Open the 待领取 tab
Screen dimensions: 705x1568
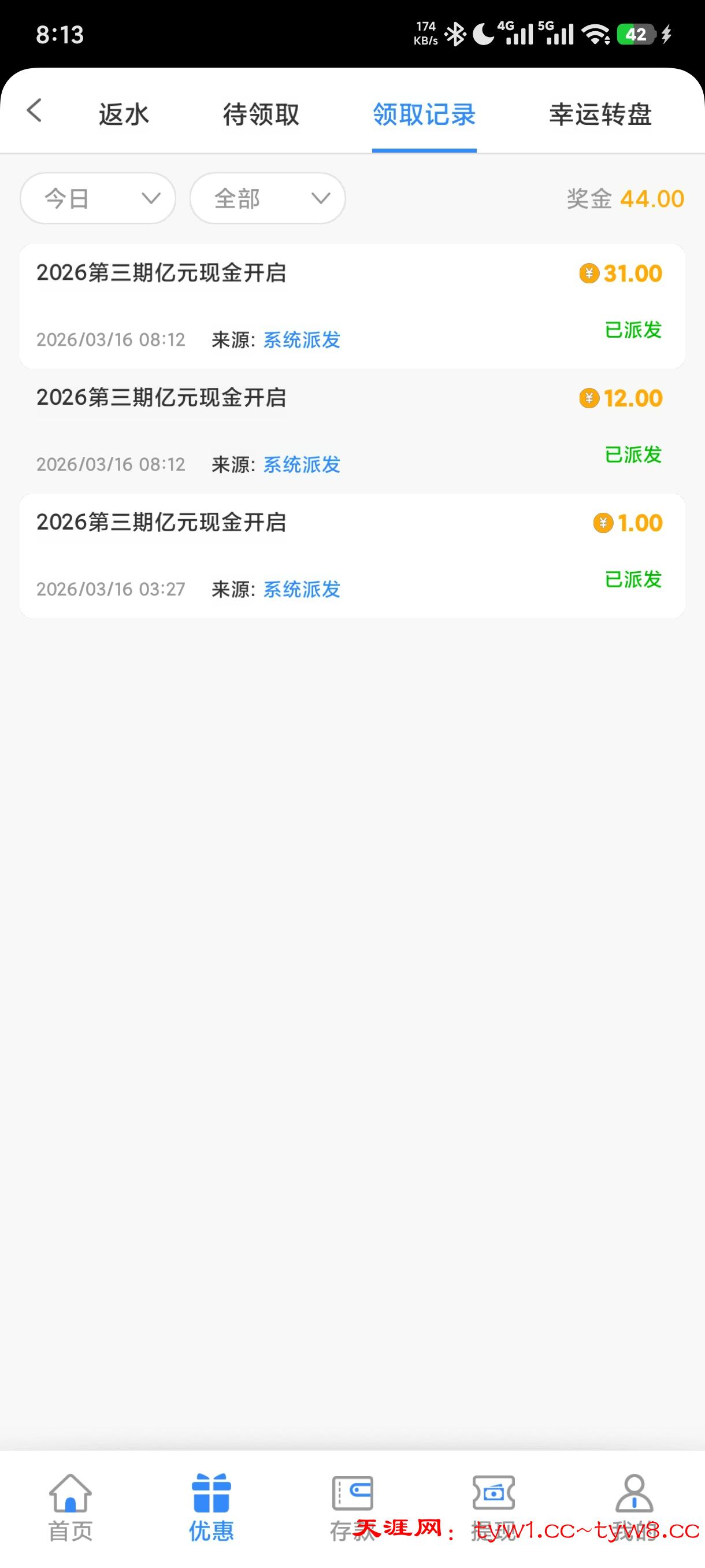(261, 114)
